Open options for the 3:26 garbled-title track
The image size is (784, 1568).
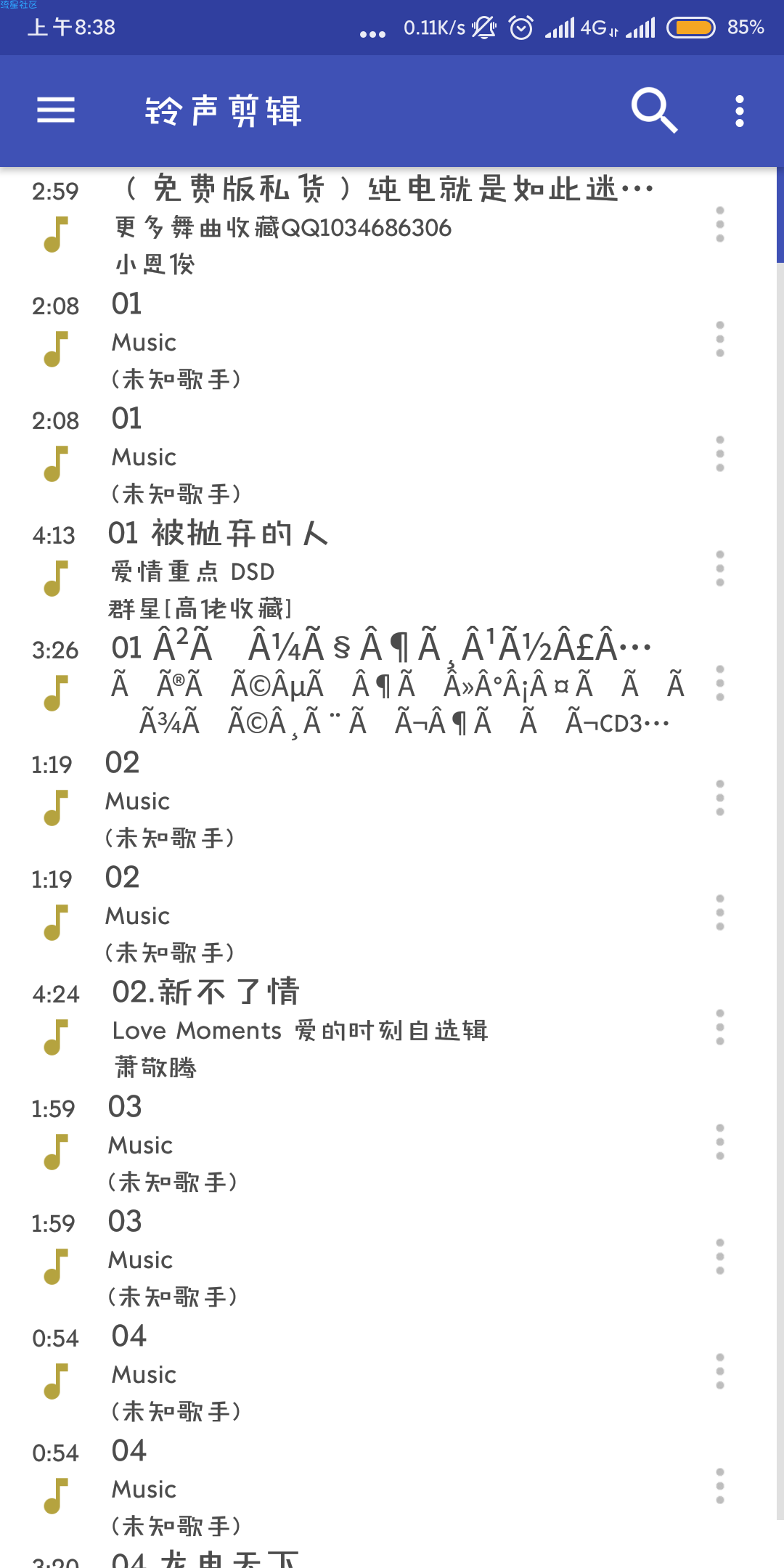[719, 683]
